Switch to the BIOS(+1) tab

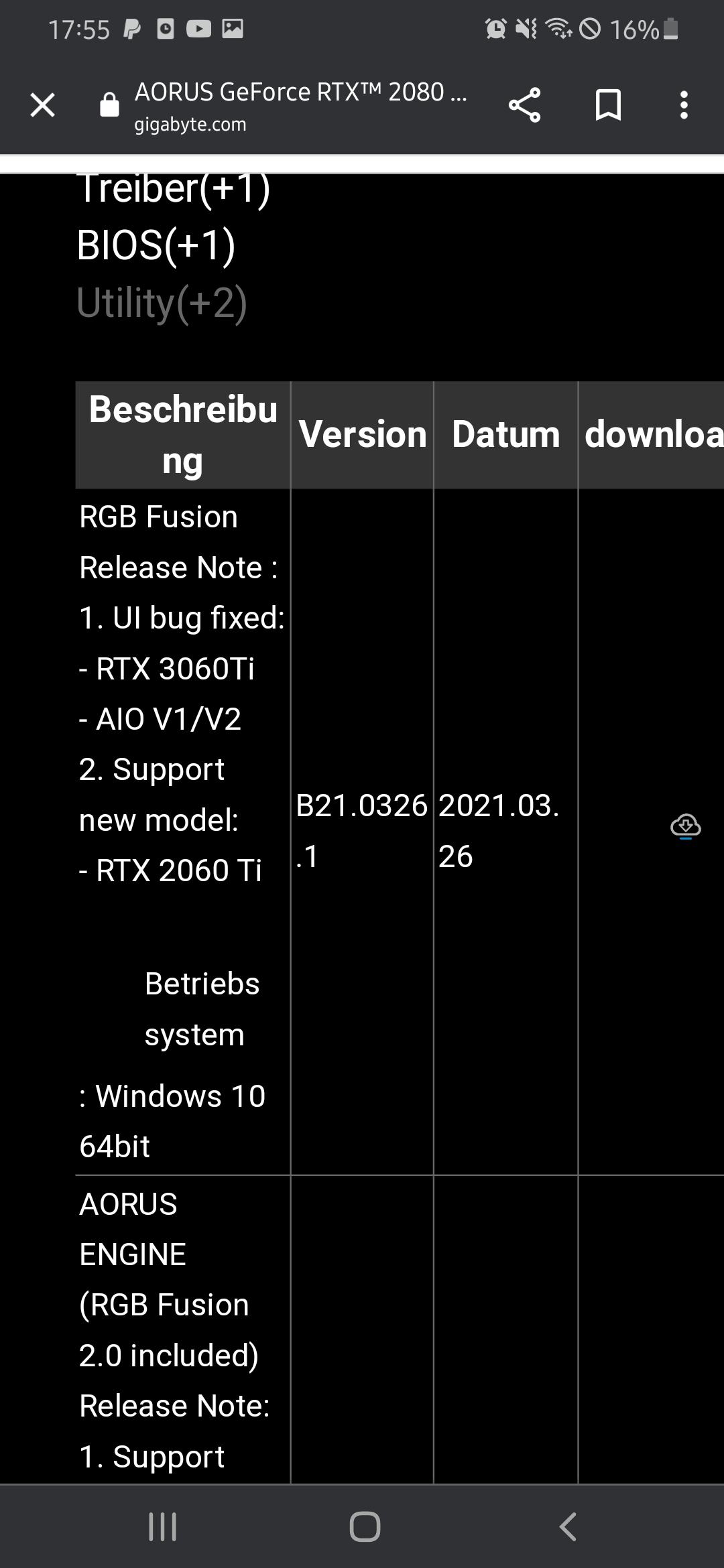156,245
